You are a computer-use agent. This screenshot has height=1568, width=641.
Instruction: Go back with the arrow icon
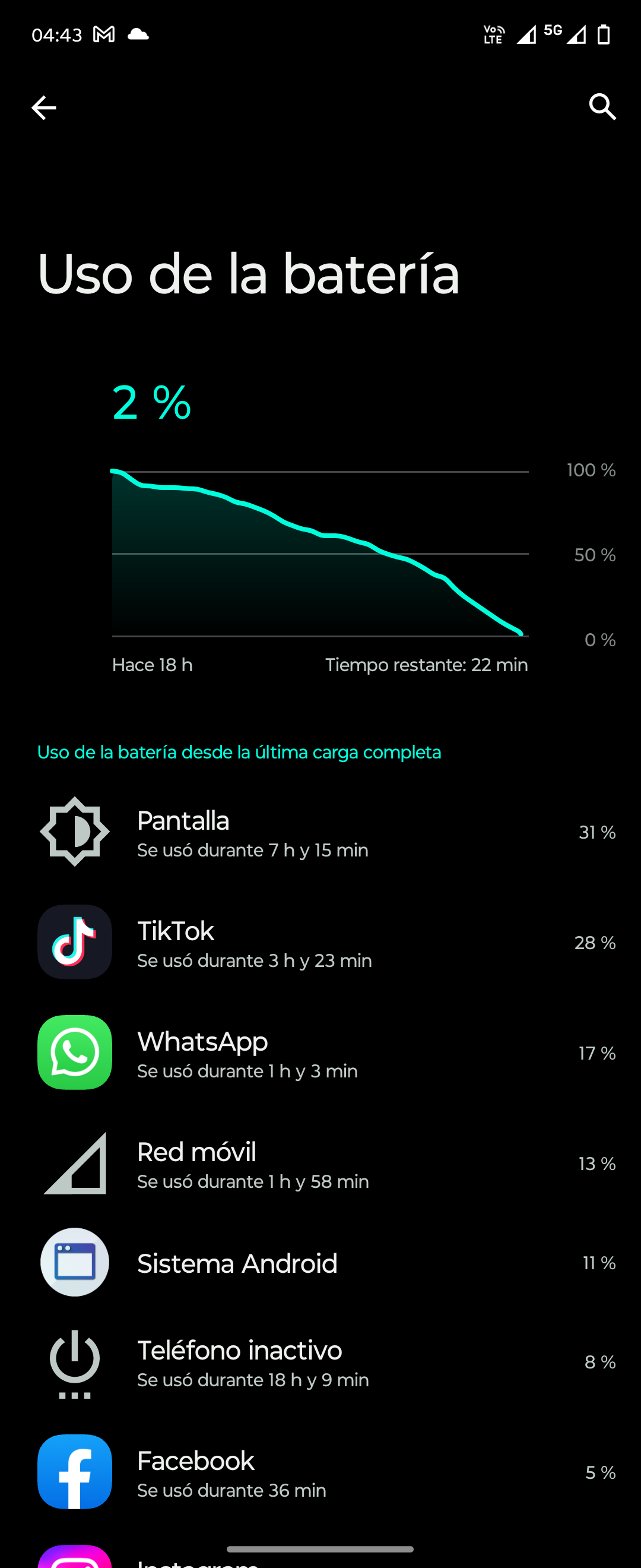(x=44, y=108)
